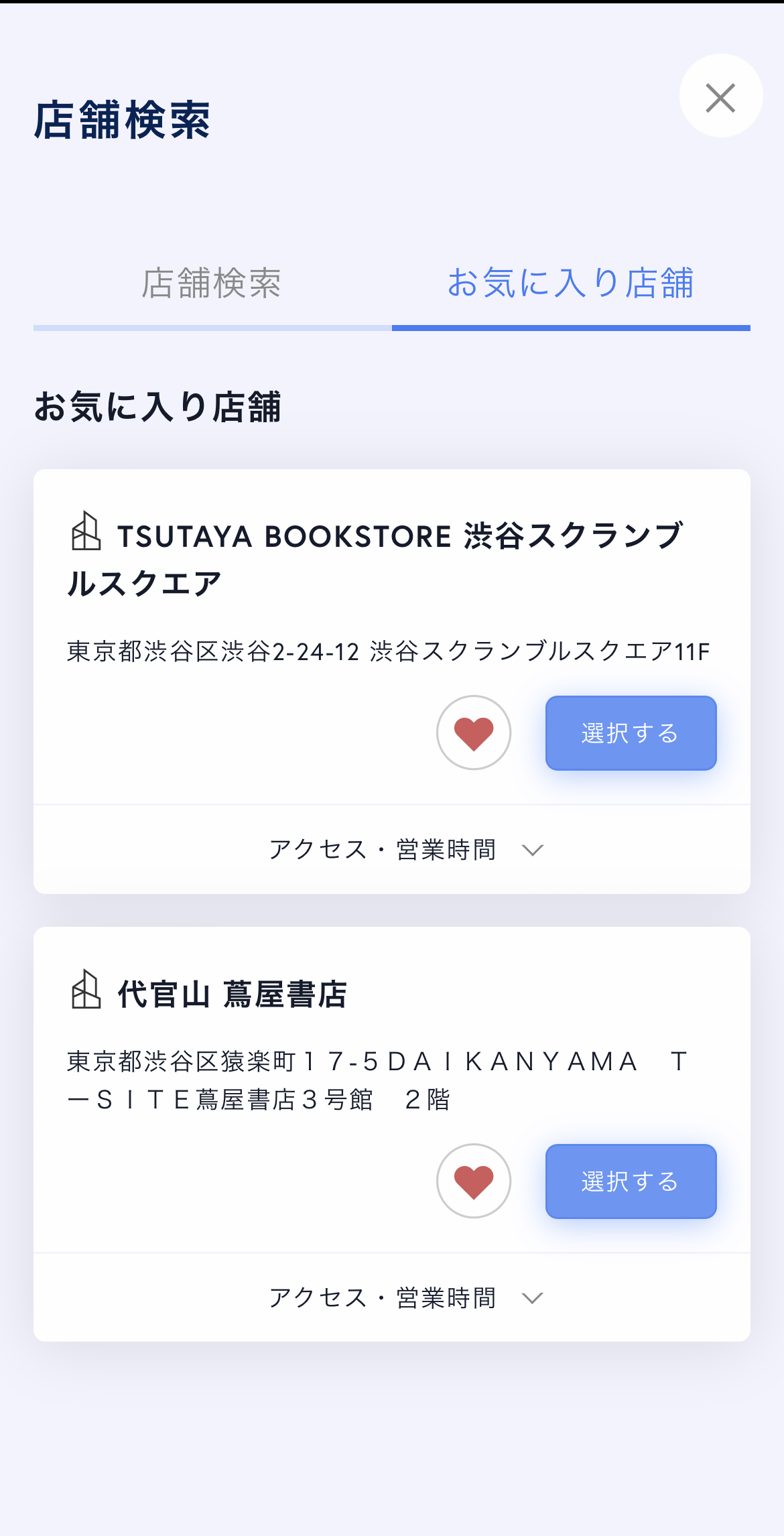The height and width of the screenshot is (1536, 784).
Task: Switch to the 店舗検索 tab
Action: coord(212,283)
